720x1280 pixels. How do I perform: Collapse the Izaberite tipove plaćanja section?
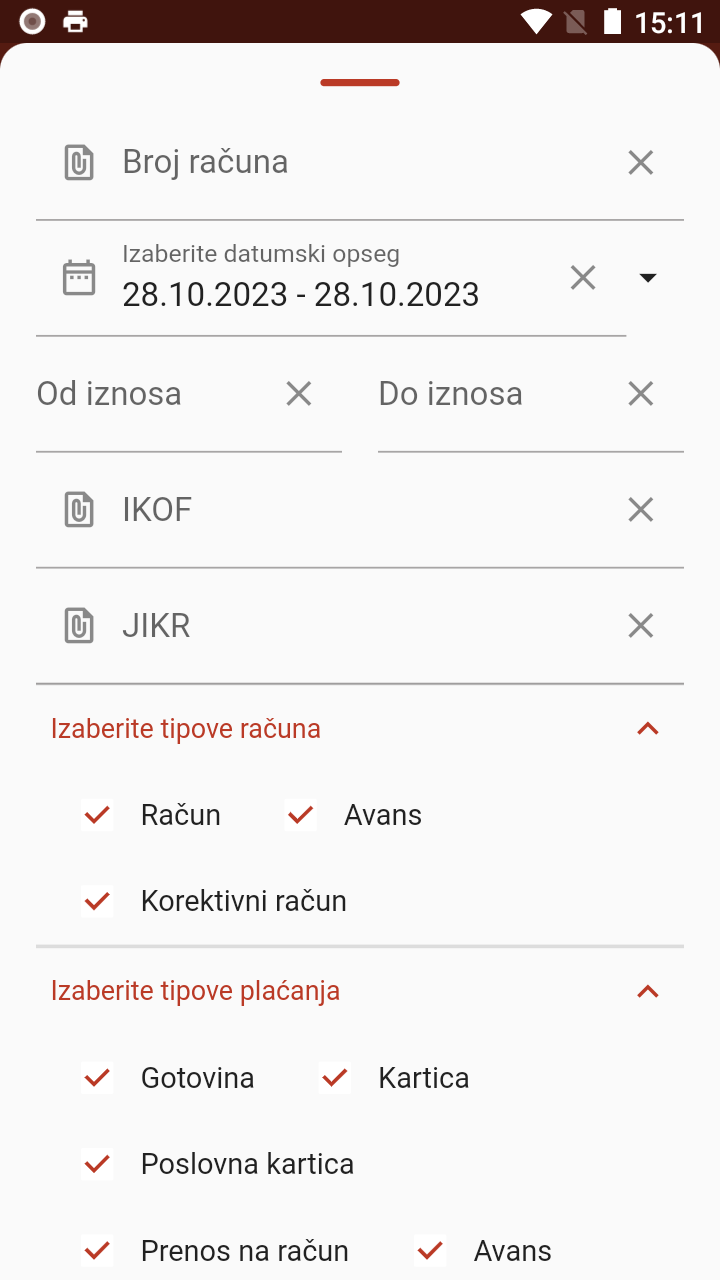(x=649, y=991)
